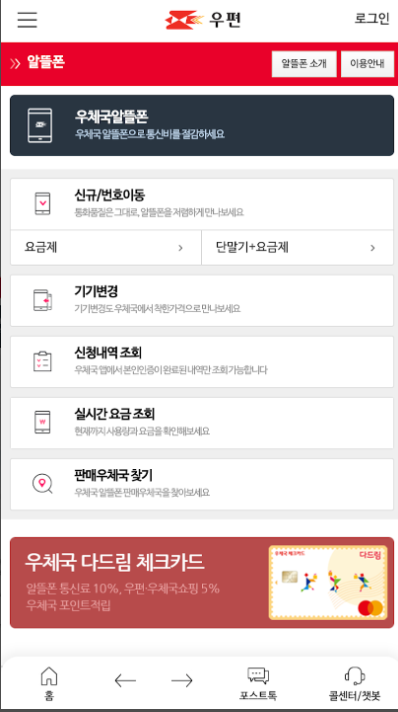Open 요금제 plans
Image resolution: width=398 pixels, height=712 pixels.
[x=106, y=247]
